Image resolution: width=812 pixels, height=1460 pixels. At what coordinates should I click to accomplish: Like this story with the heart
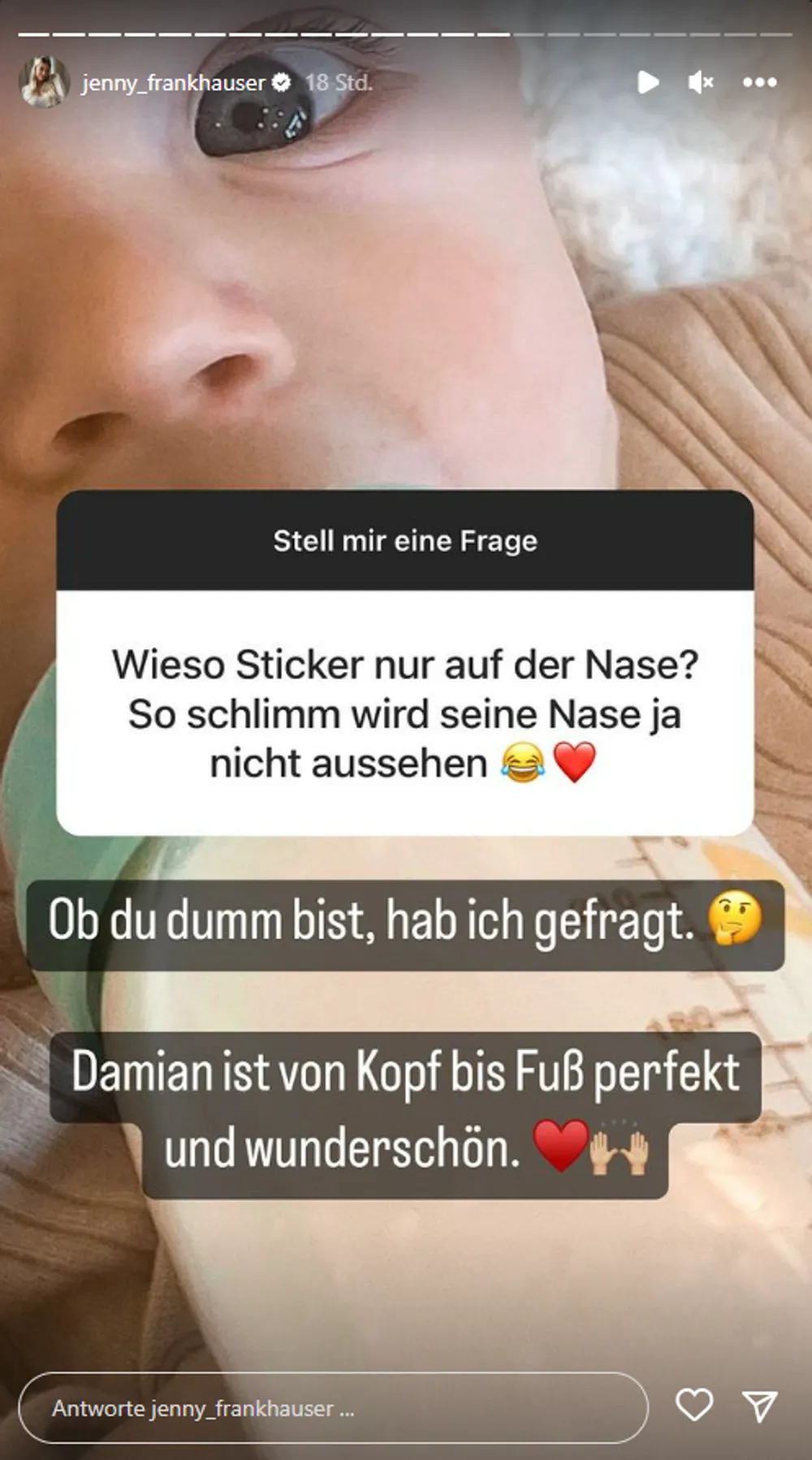(x=694, y=1405)
